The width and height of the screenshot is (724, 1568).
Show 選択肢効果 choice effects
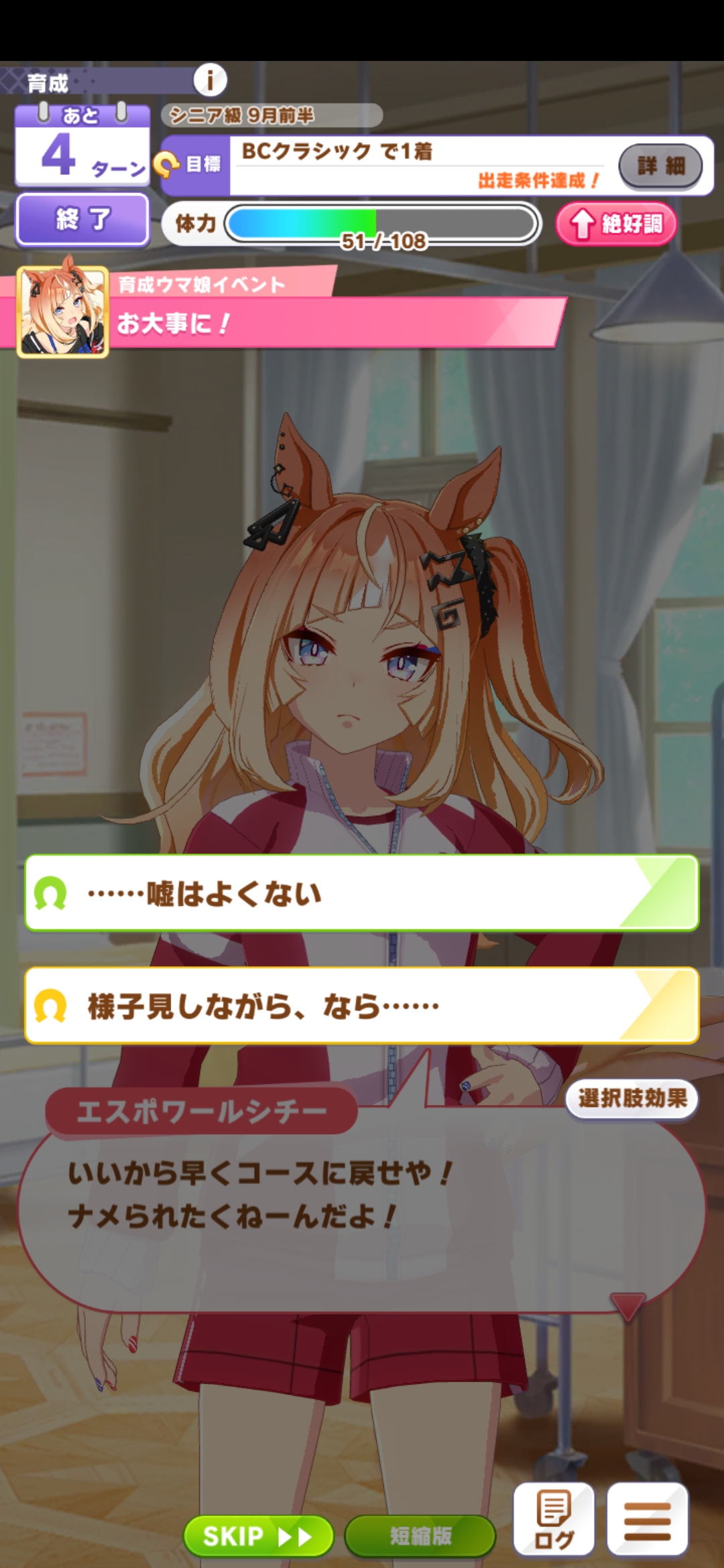click(631, 1099)
